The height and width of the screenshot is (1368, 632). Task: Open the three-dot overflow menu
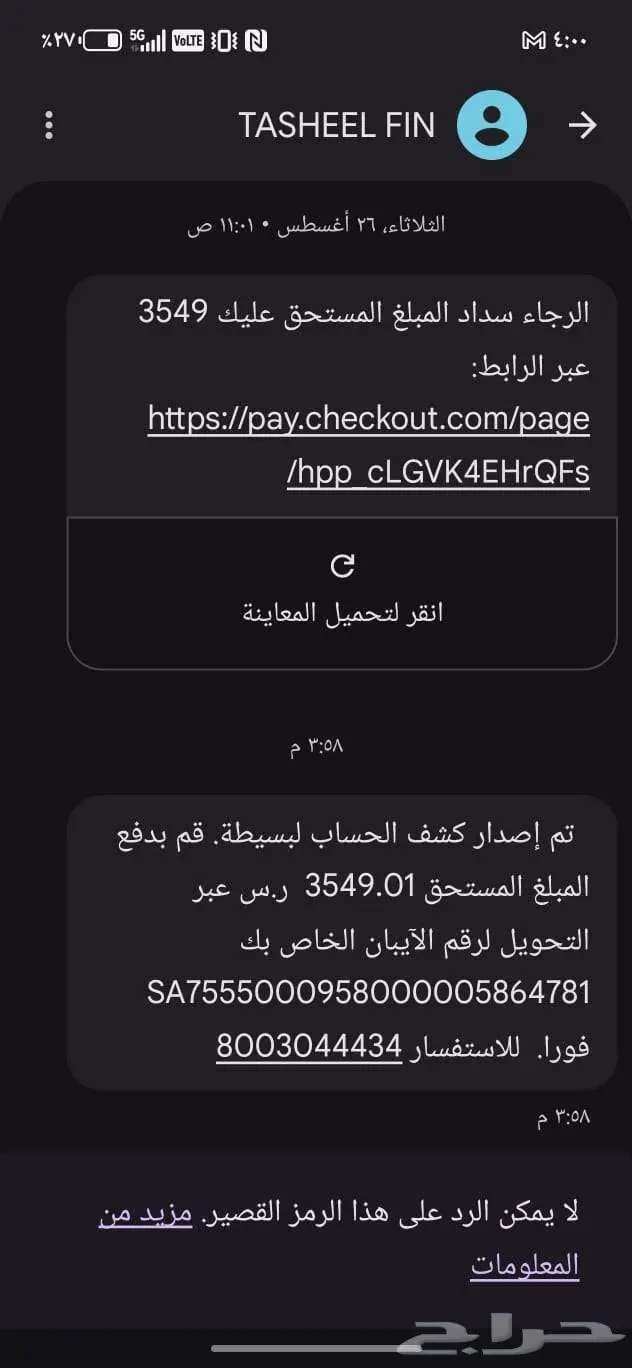pyautogui.click(x=49, y=125)
